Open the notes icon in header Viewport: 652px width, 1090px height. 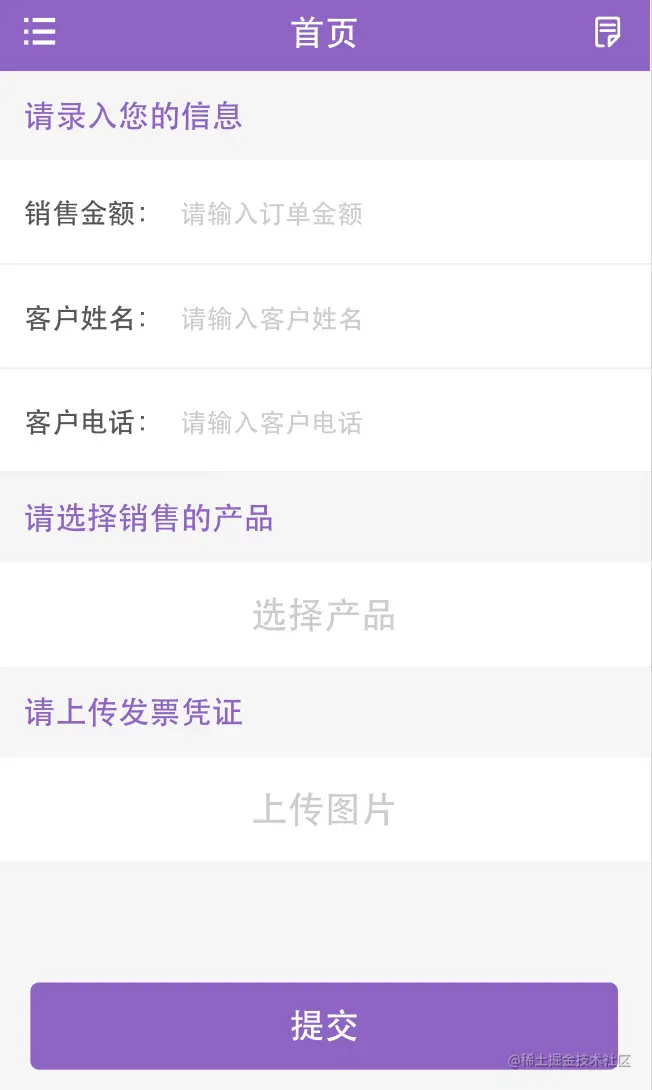point(607,32)
